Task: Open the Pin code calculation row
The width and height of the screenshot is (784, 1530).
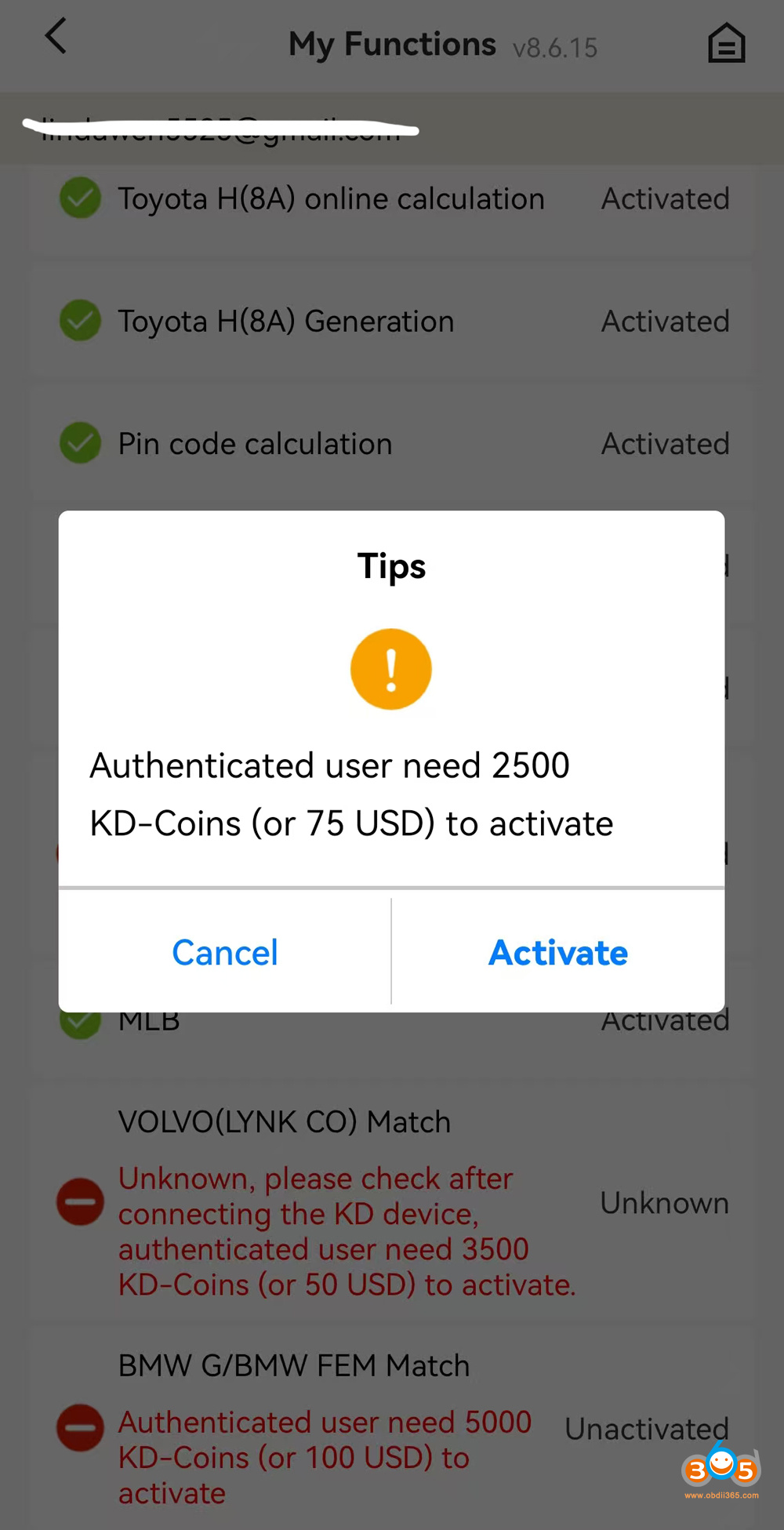Action: pos(392,444)
